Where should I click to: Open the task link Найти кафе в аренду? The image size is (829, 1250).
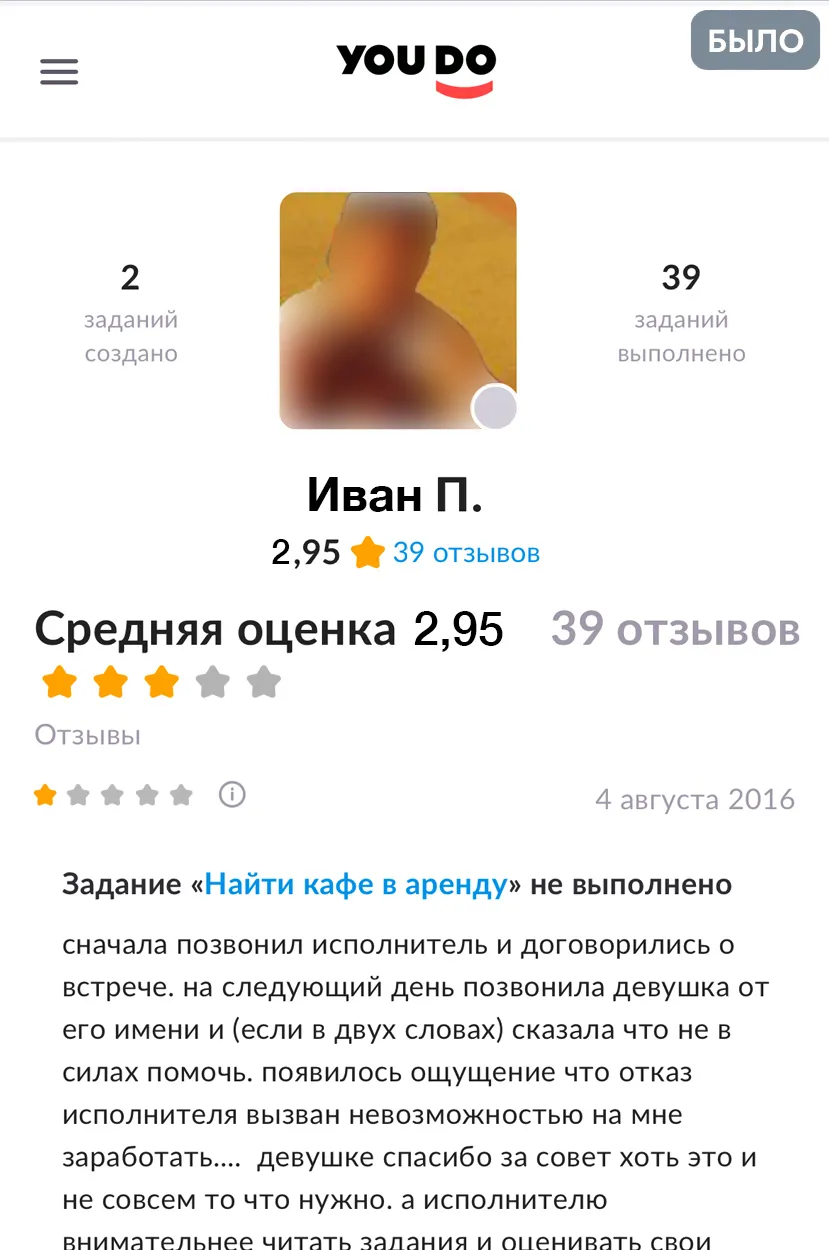click(x=356, y=885)
